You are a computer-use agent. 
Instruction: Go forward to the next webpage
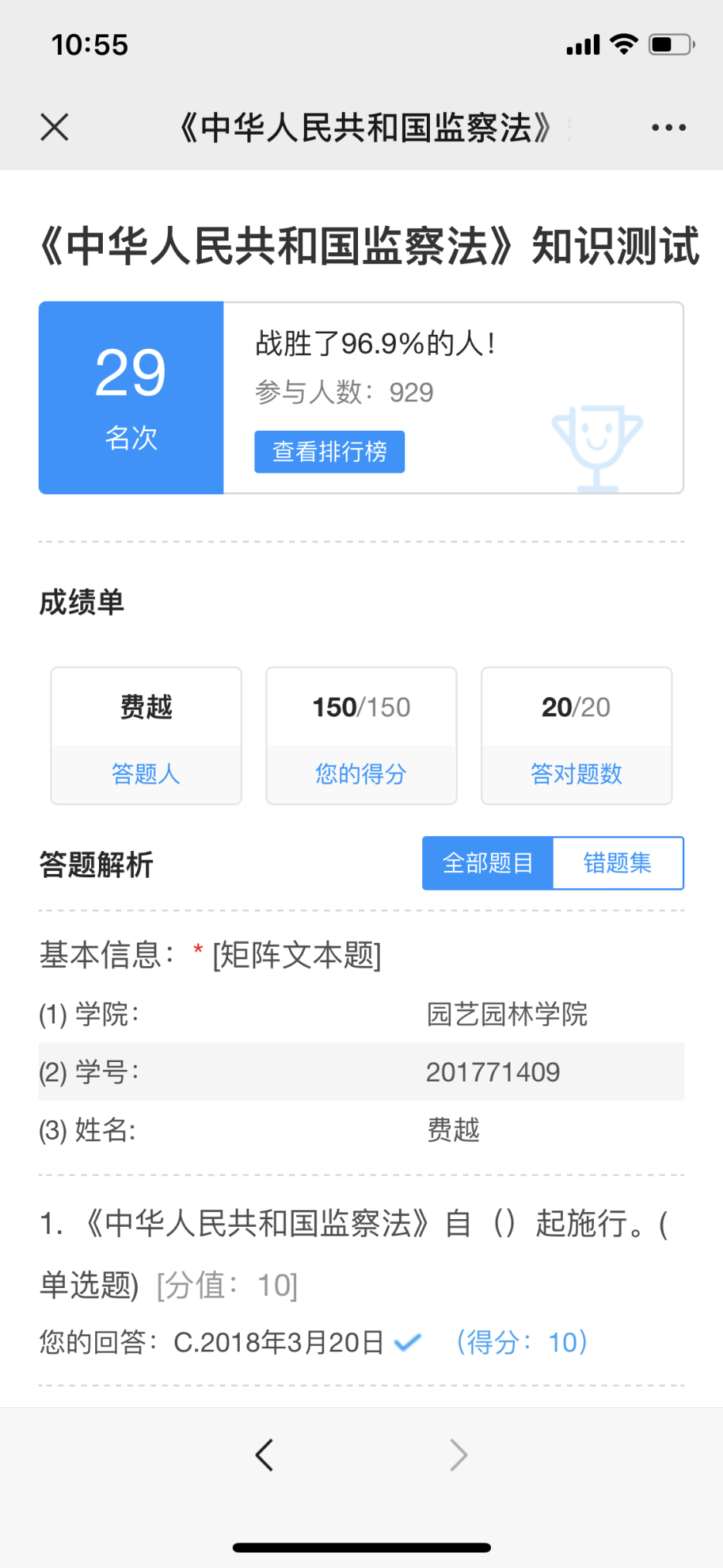[459, 1455]
